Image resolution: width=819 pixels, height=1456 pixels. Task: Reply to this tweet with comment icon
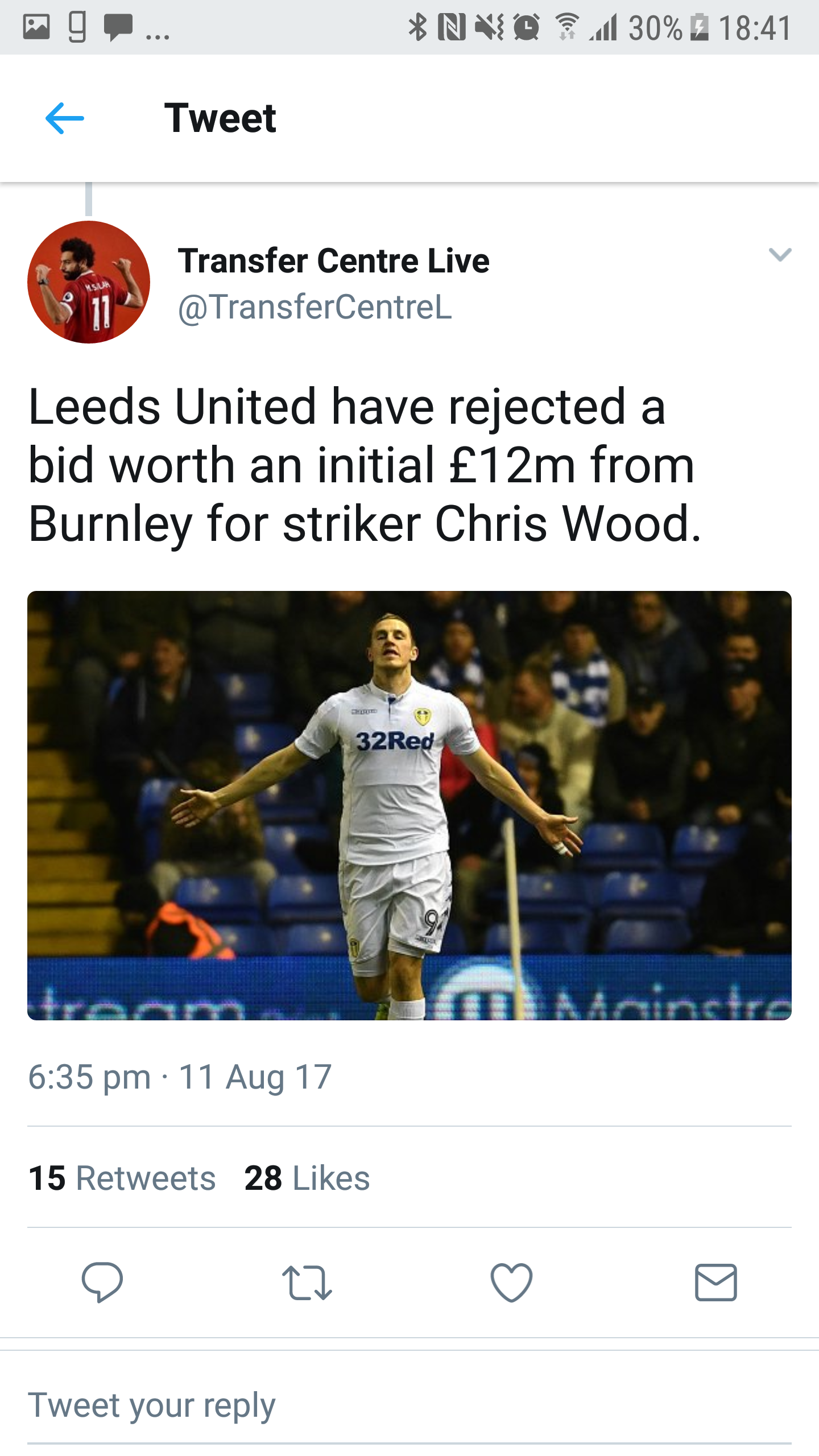coord(102,1283)
